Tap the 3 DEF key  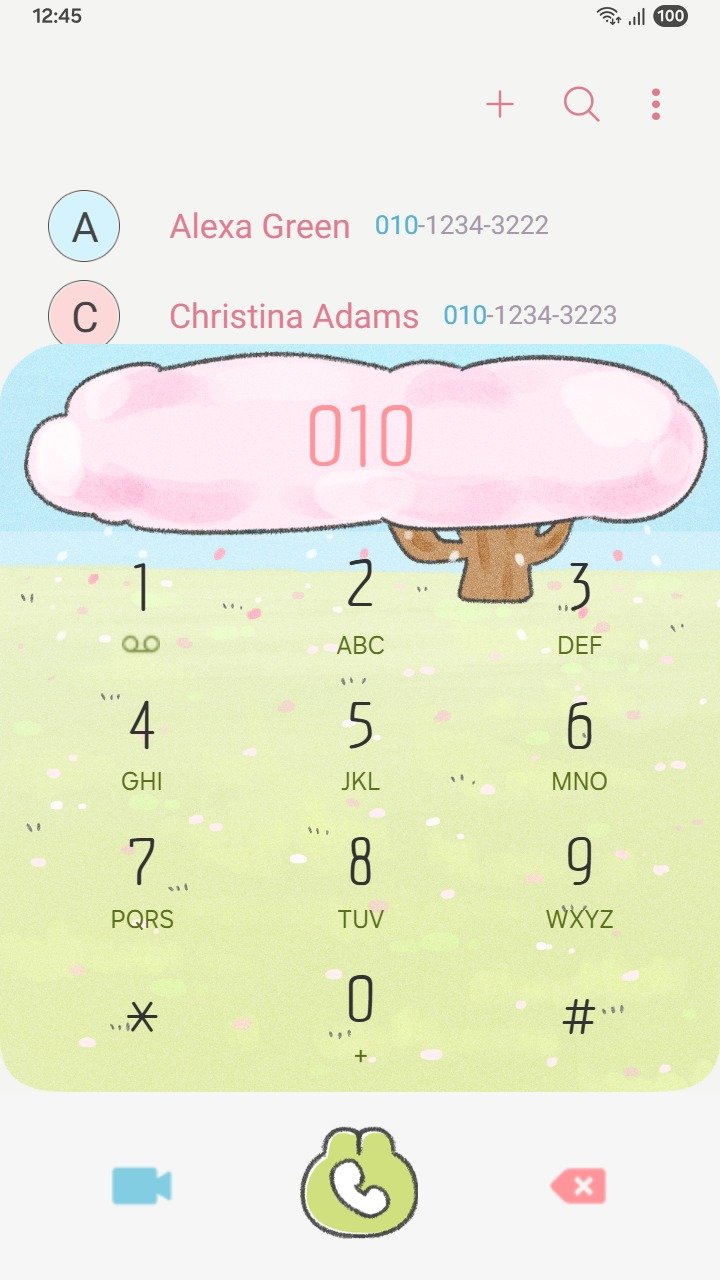579,603
